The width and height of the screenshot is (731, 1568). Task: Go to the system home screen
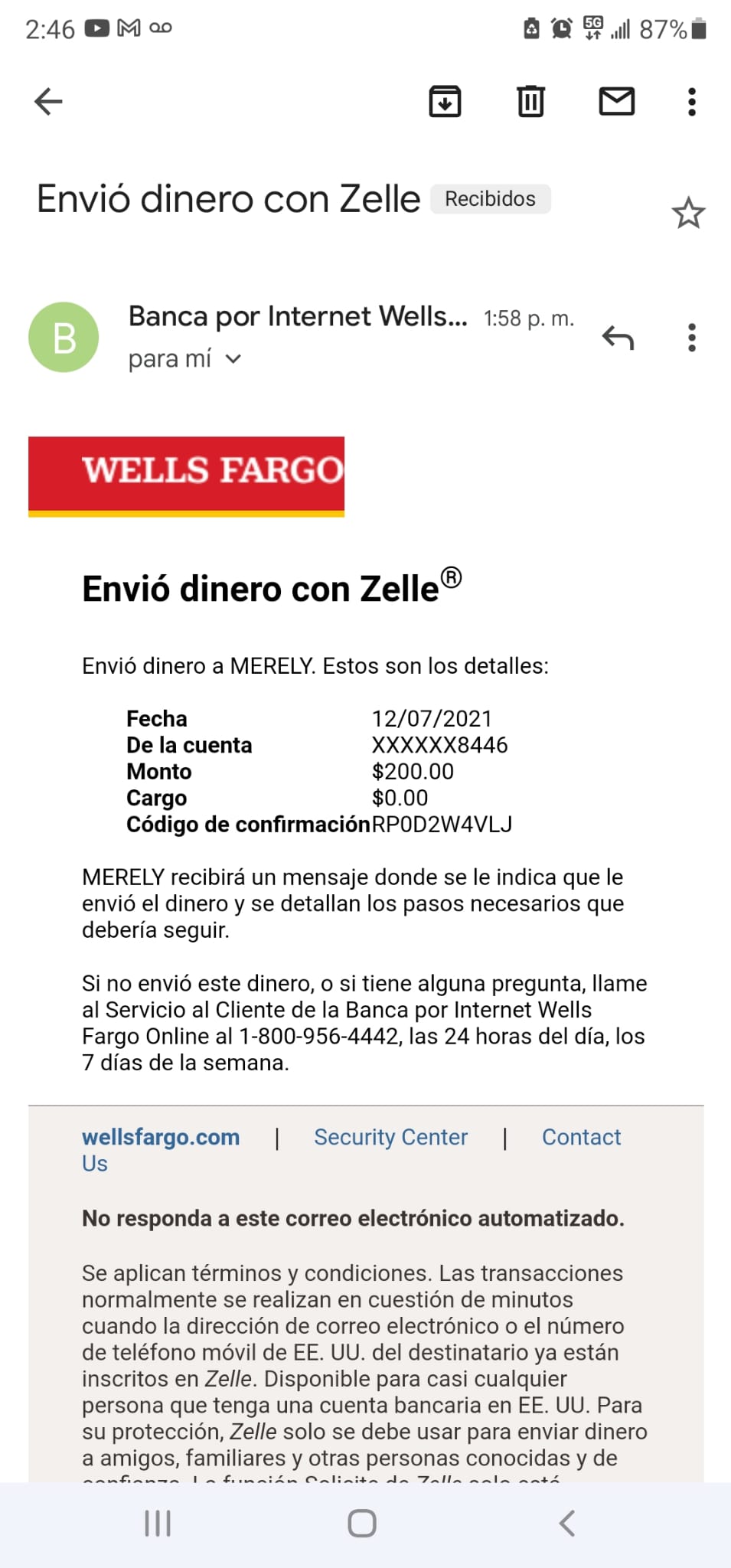(x=362, y=1523)
